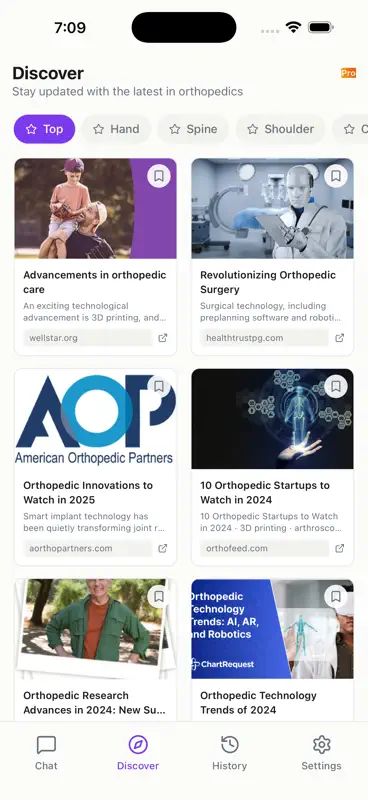Open the wellstar.org external link icon
The height and width of the screenshot is (800, 368).
click(163, 338)
